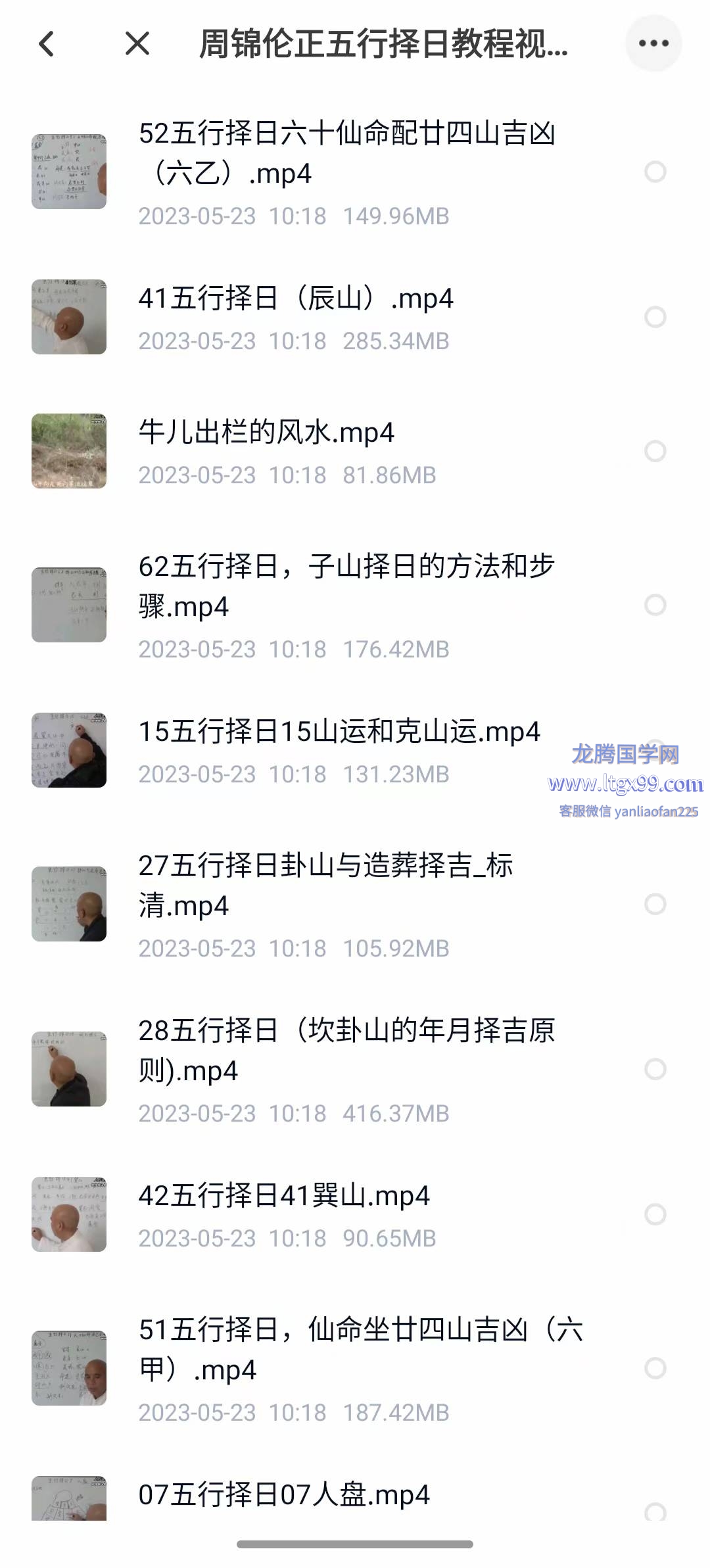This screenshot has height=1568, width=710.
Task: Tick the circle for 62五行择日 file
Action: pos(655,605)
